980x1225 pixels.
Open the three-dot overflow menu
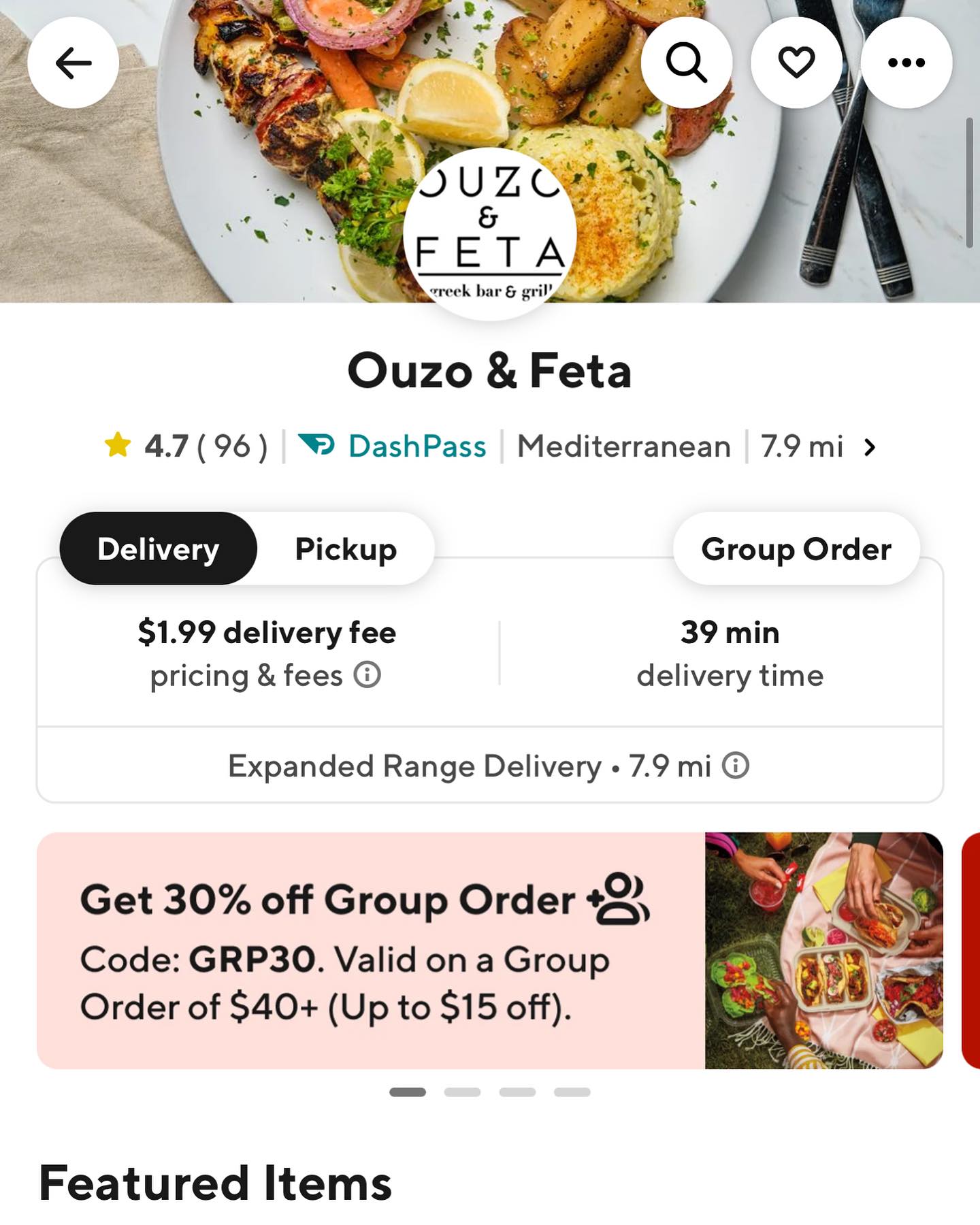pyautogui.click(x=906, y=63)
